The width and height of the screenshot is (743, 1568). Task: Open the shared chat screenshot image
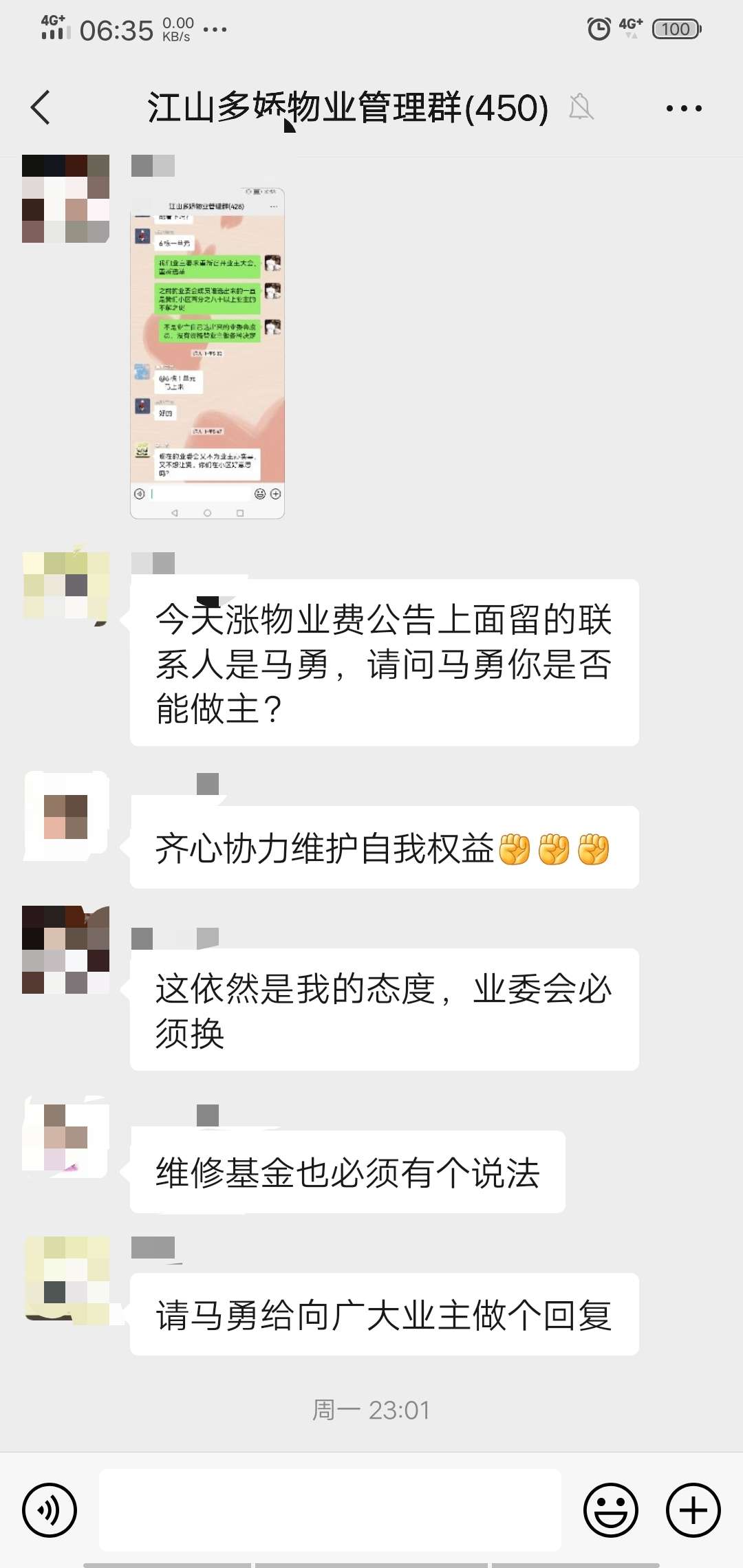click(x=207, y=353)
